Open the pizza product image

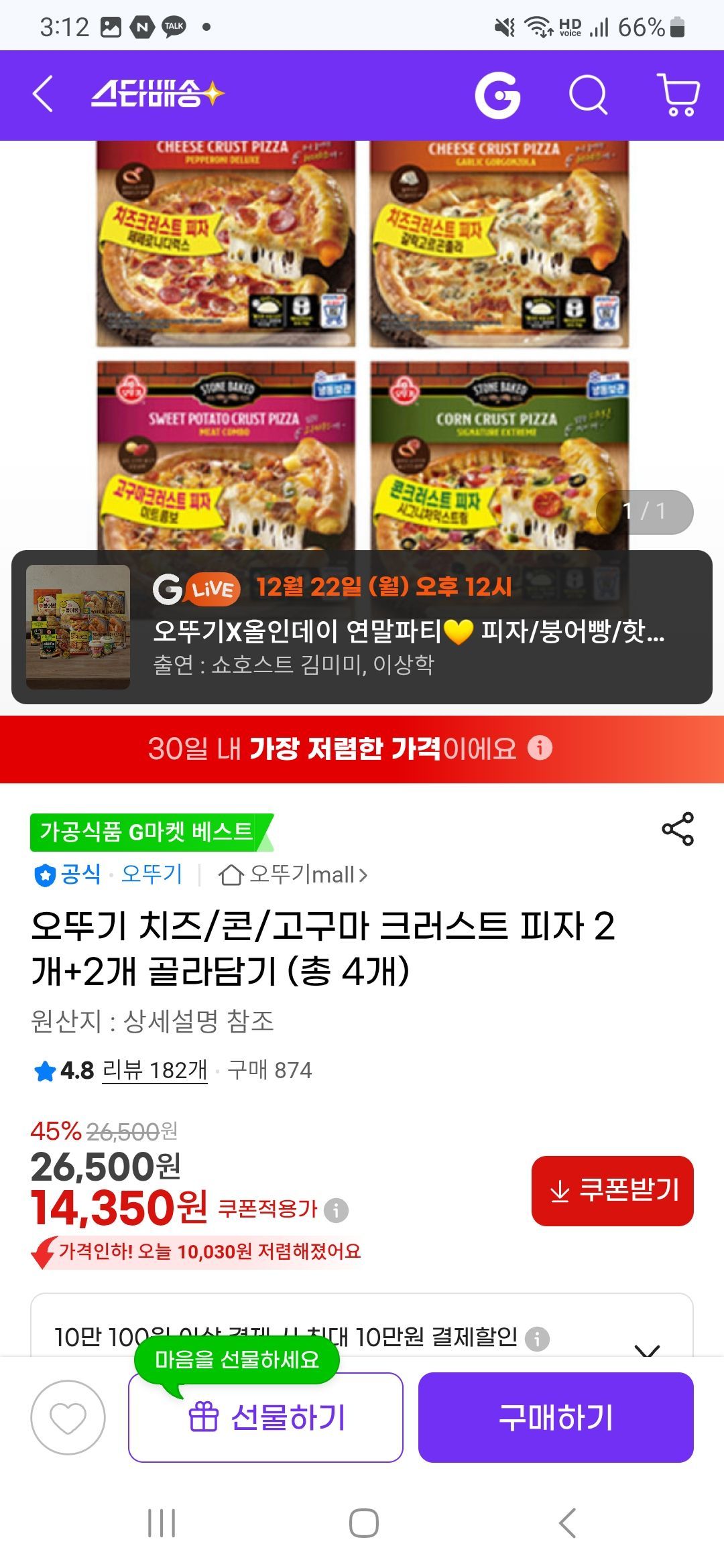point(362,335)
